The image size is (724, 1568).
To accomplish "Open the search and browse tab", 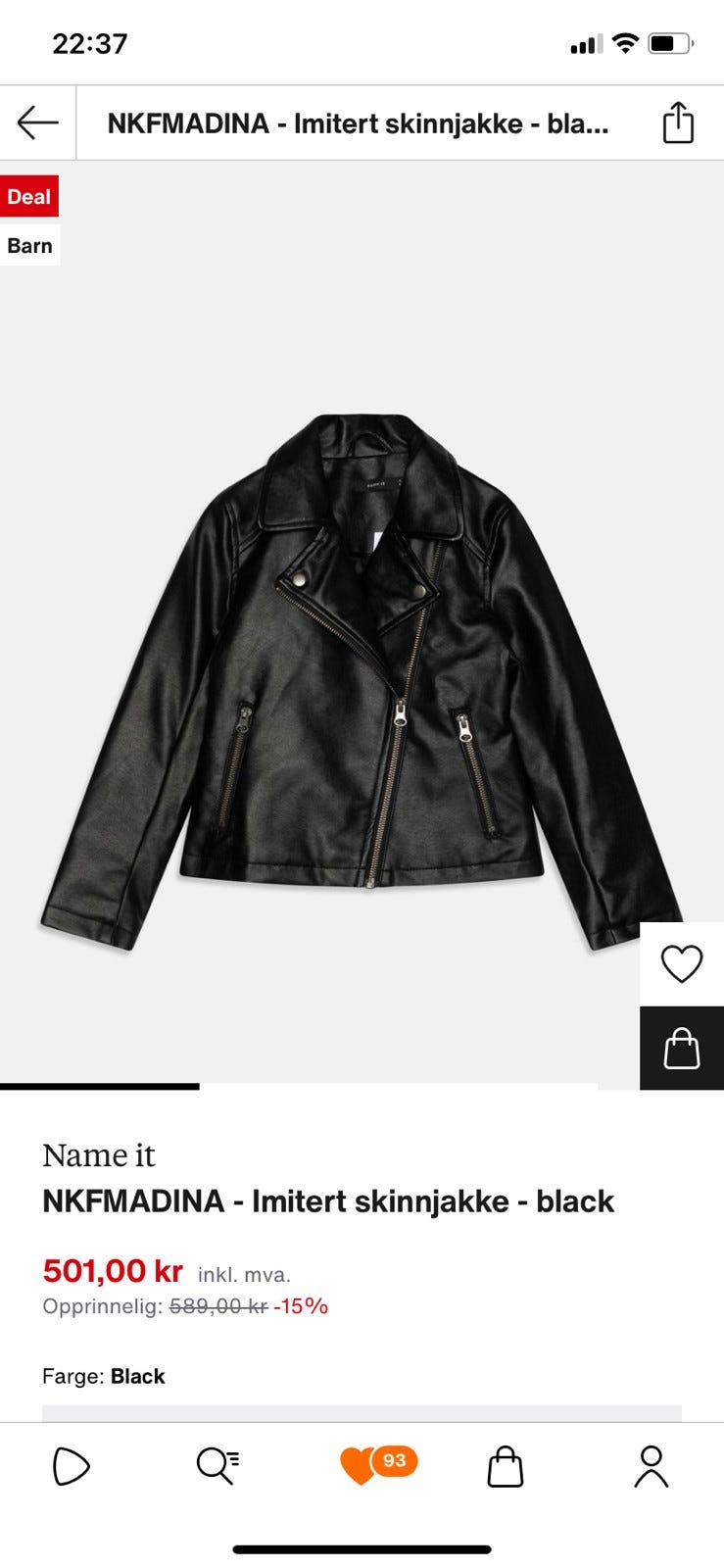I will (217, 1467).
